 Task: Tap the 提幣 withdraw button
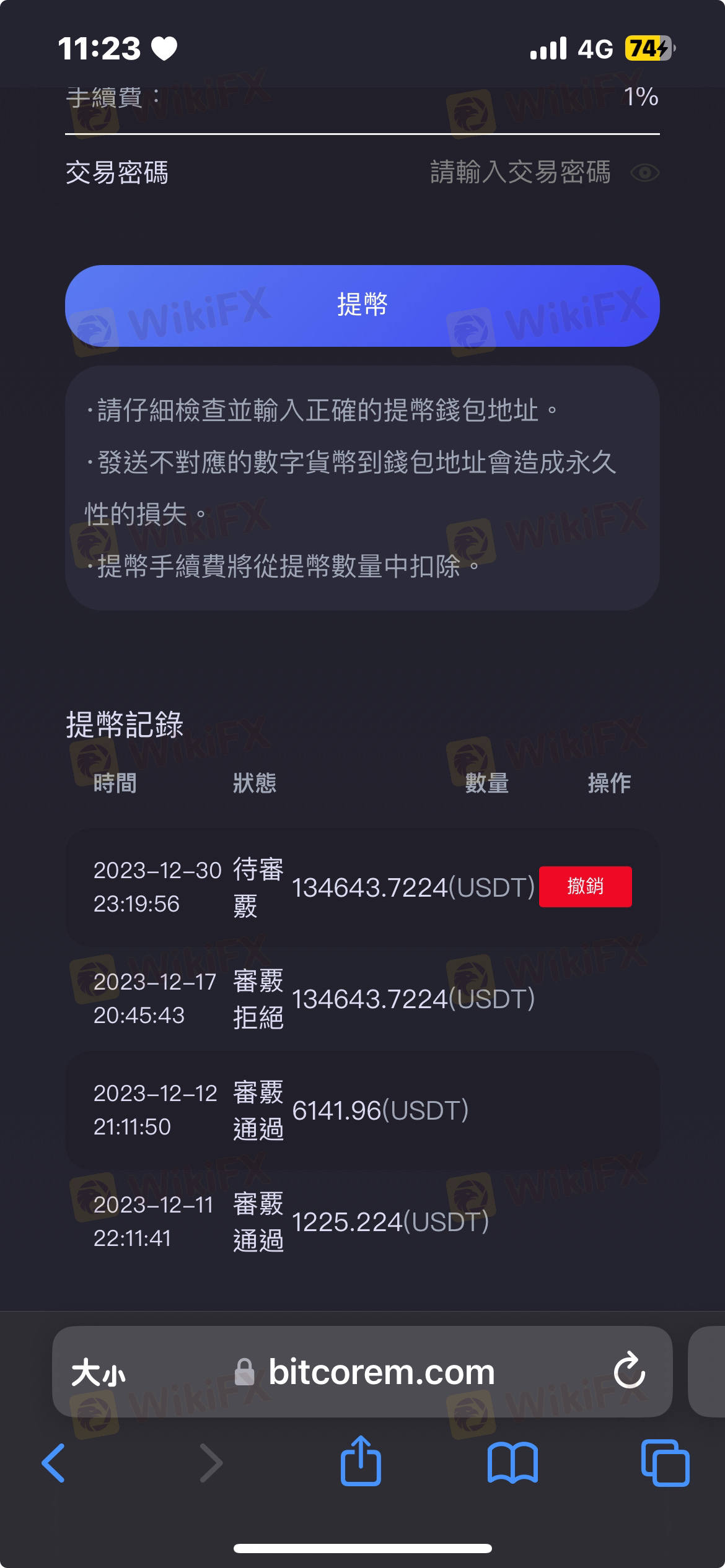tap(362, 306)
